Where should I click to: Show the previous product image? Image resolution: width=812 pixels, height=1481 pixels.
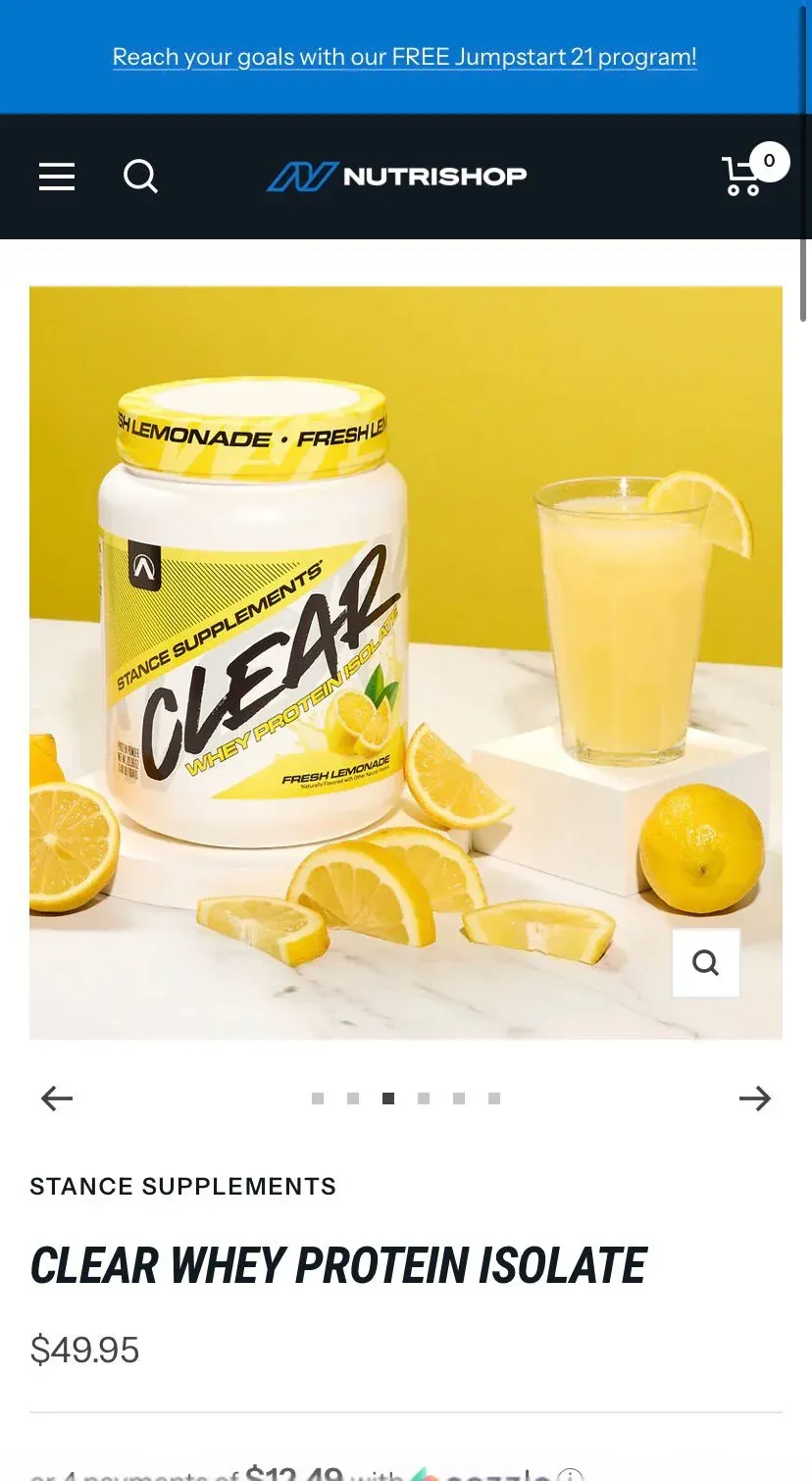pos(57,1098)
